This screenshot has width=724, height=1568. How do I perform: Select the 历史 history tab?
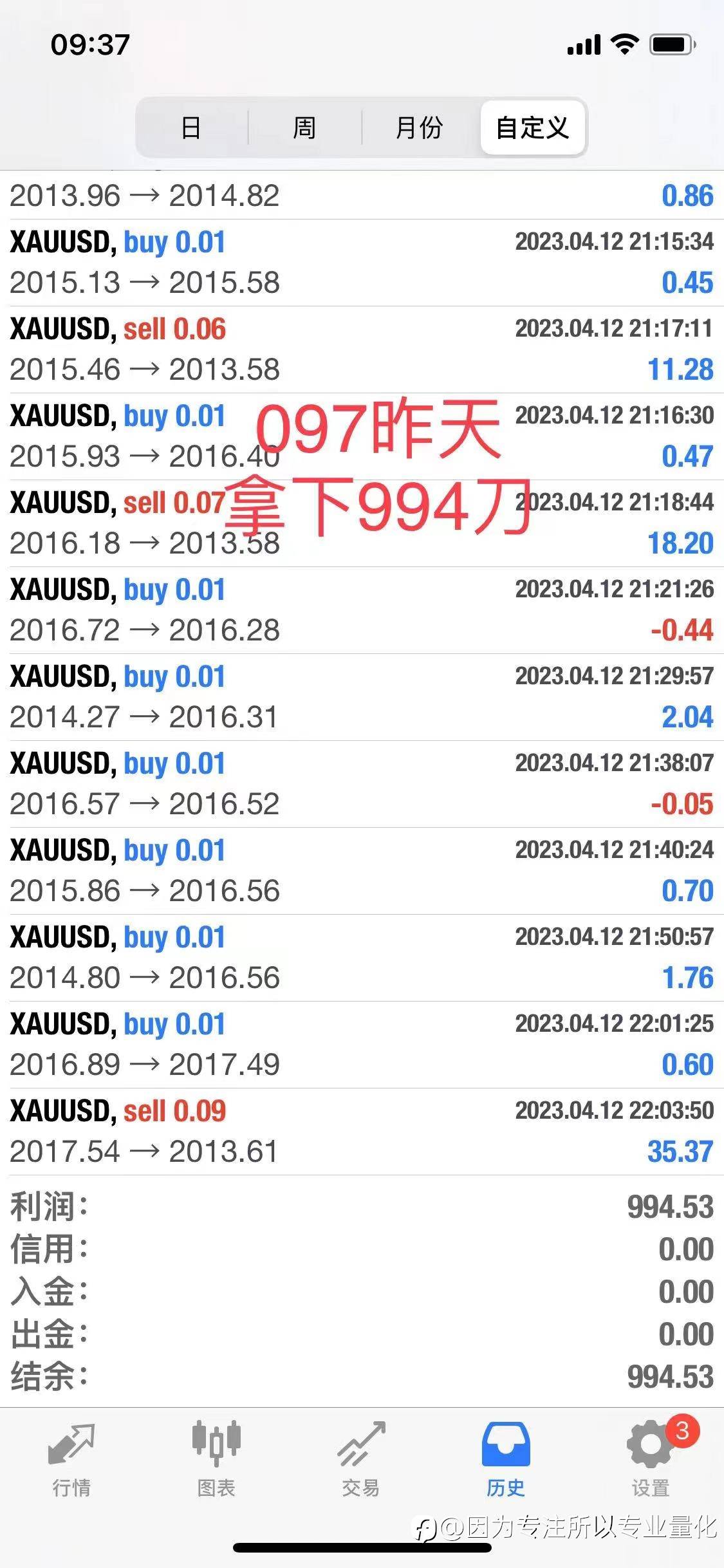click(506, 1459)
